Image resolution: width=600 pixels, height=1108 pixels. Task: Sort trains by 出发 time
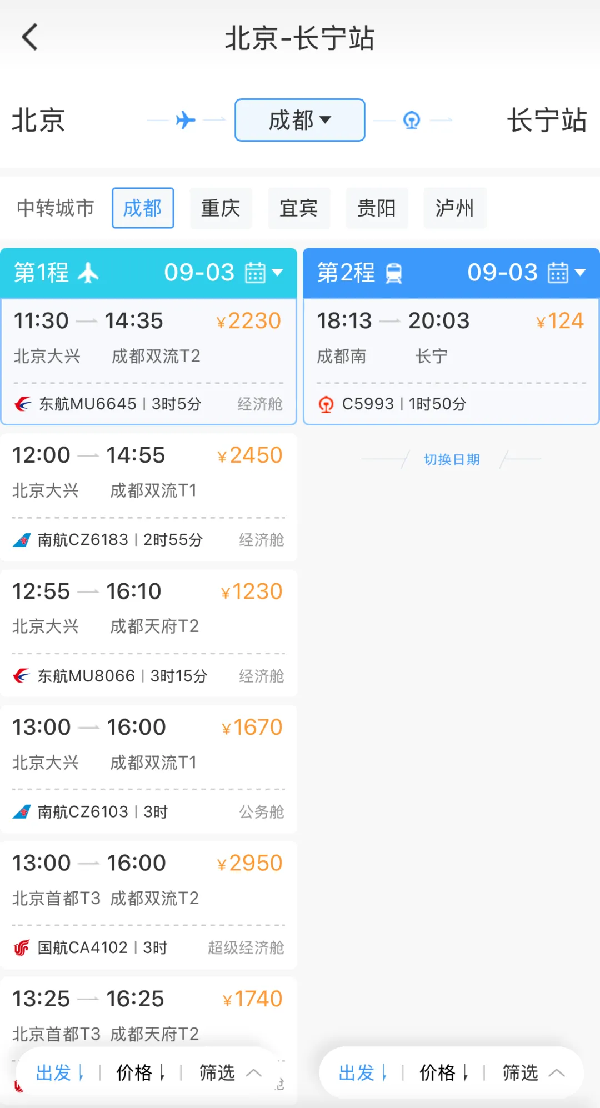[362, 1073]
